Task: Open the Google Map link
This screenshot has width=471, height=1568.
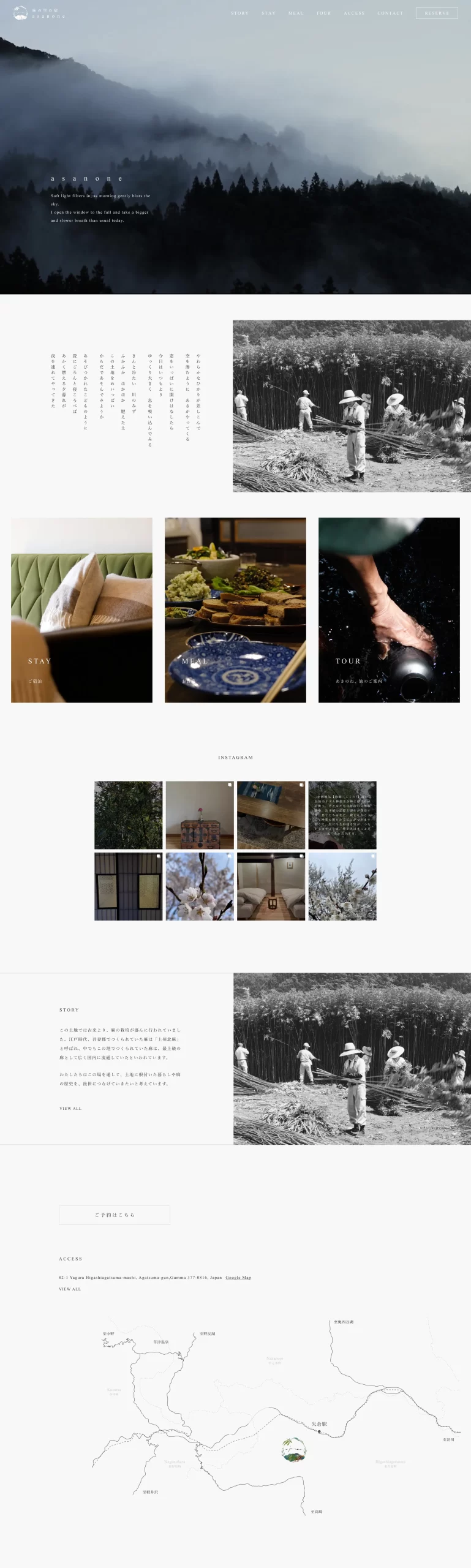Action: tap(238, 1277)
